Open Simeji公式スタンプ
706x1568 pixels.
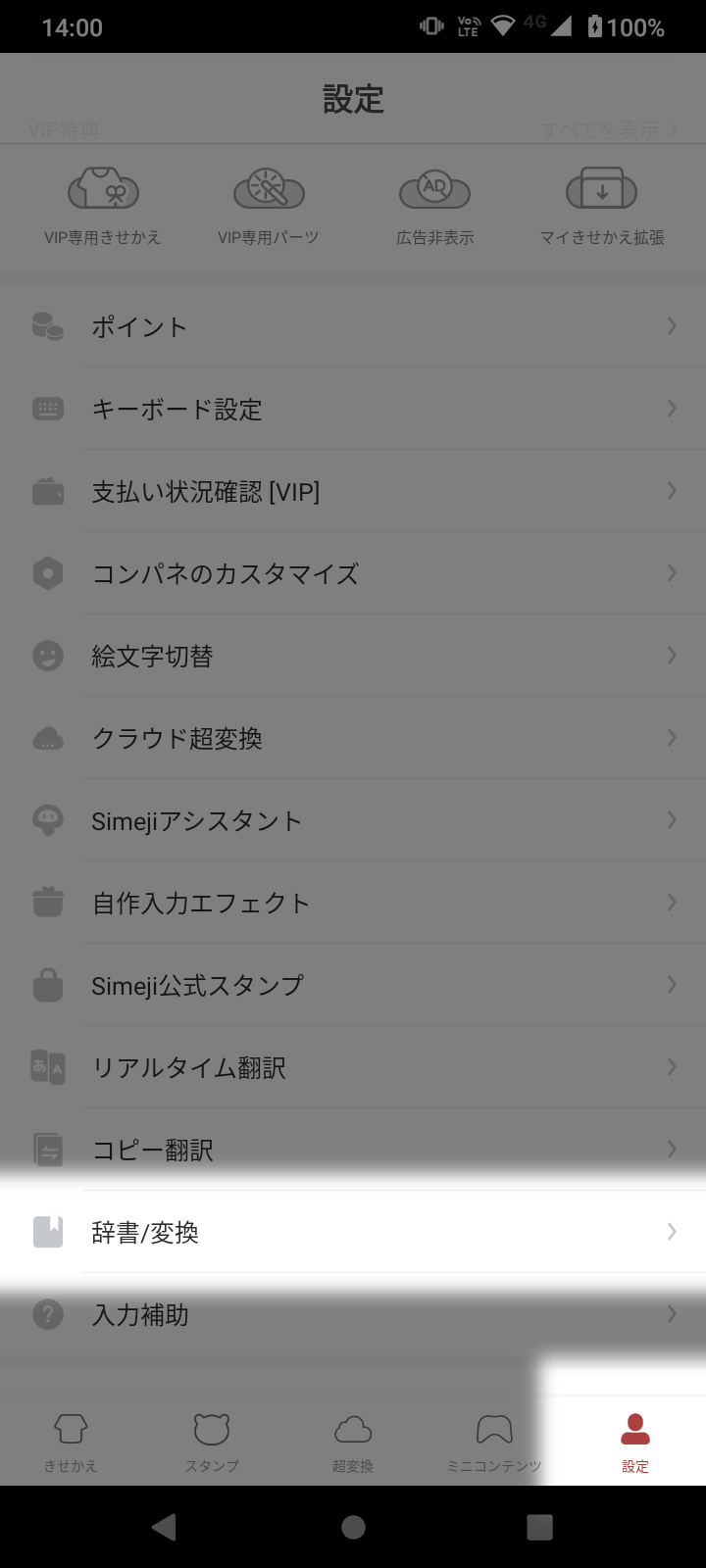click(x=353, y=985)
